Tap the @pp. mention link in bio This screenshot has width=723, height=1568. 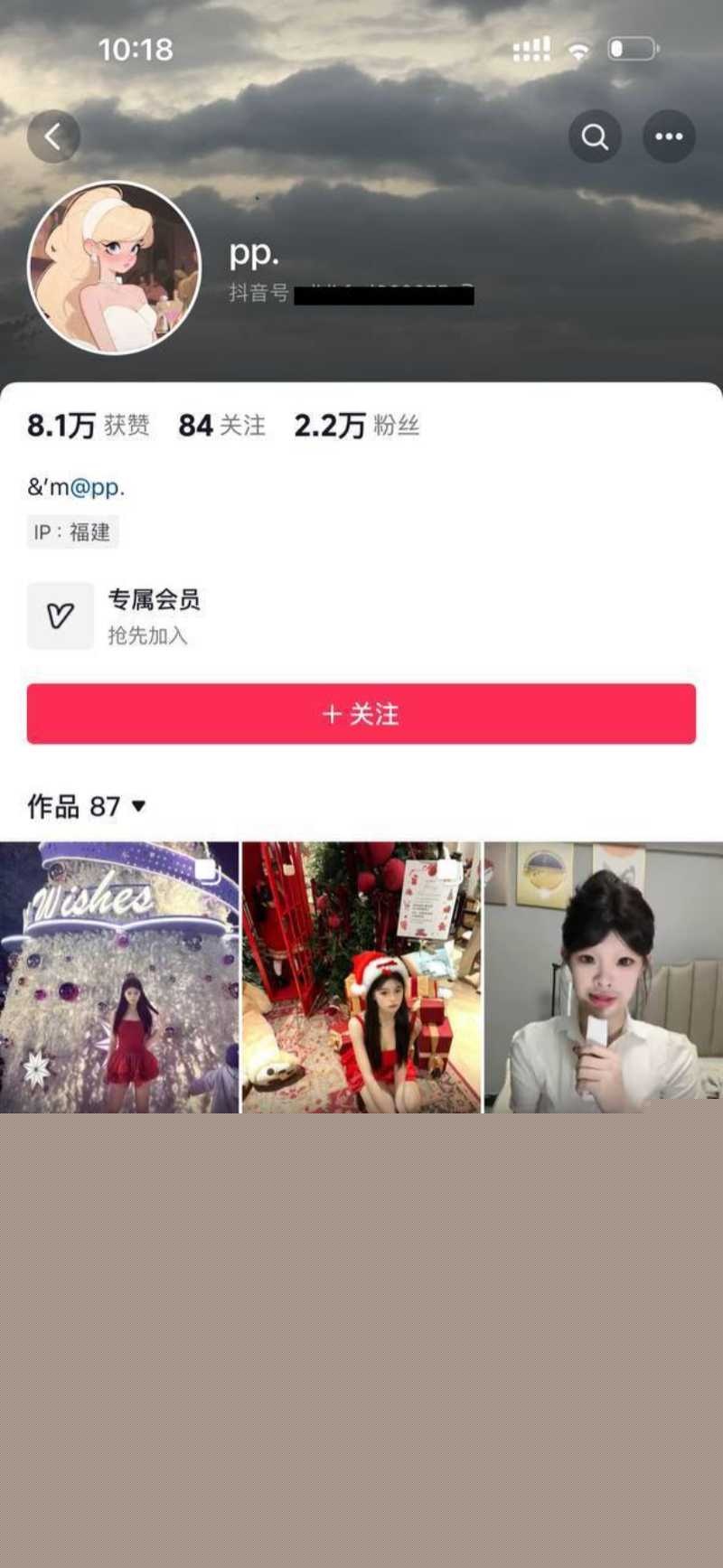97,487
